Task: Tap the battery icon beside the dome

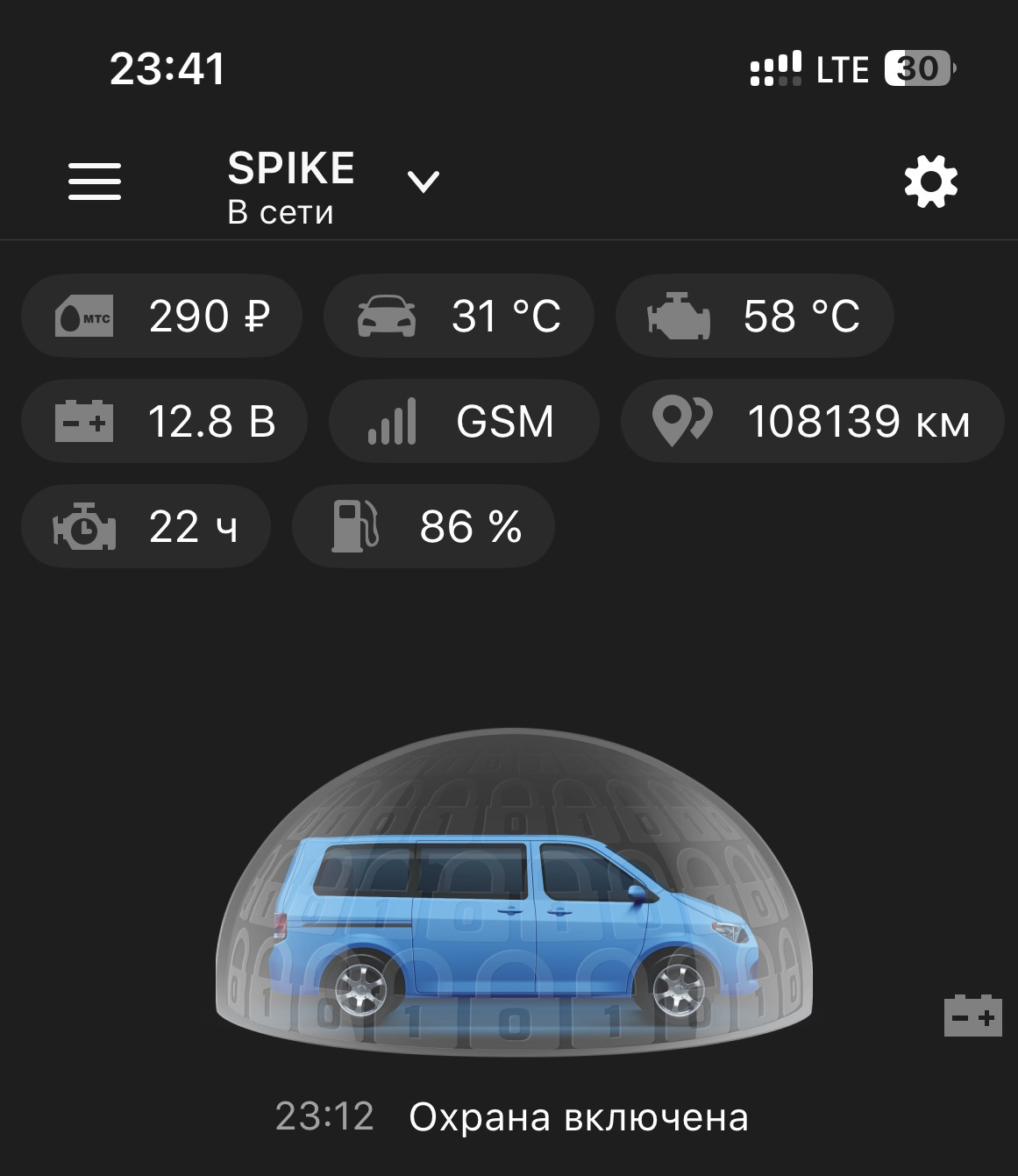Action: pos(972,1016)
